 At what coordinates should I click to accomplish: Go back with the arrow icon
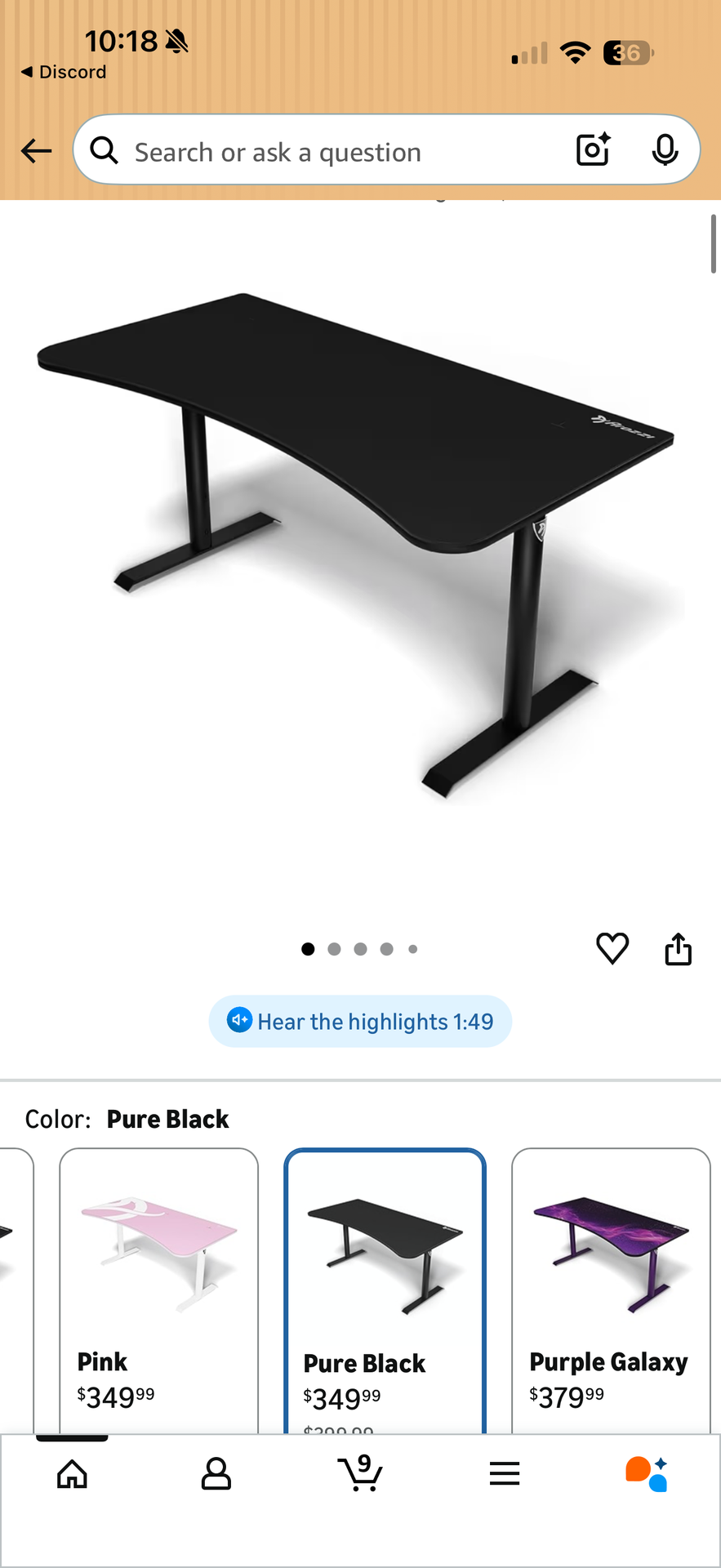(x=37, y=151)
